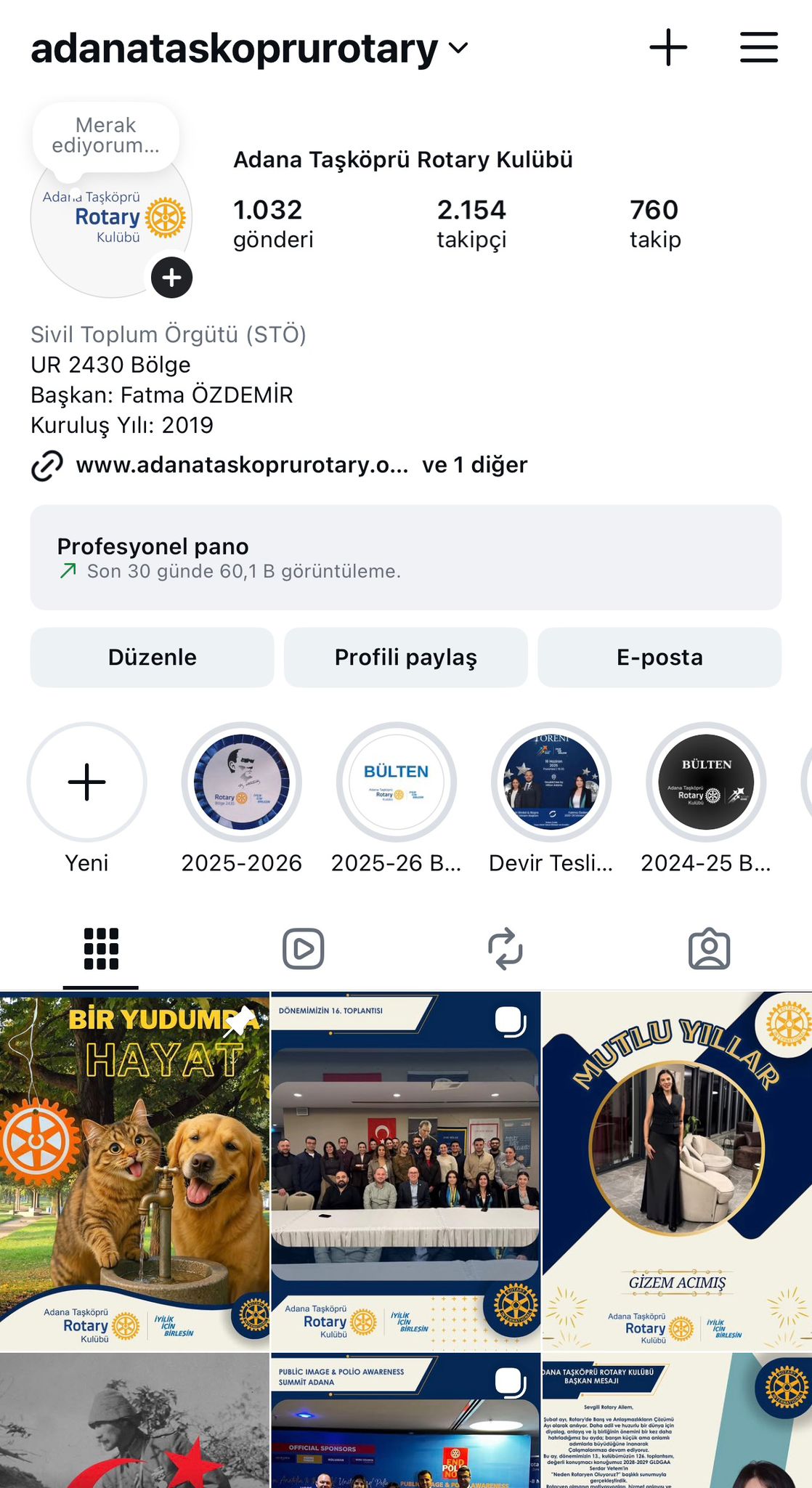Tap the Düzenle button
Image resolution: width=812 pixels, height=1488 pixels.
coord(152,658)
